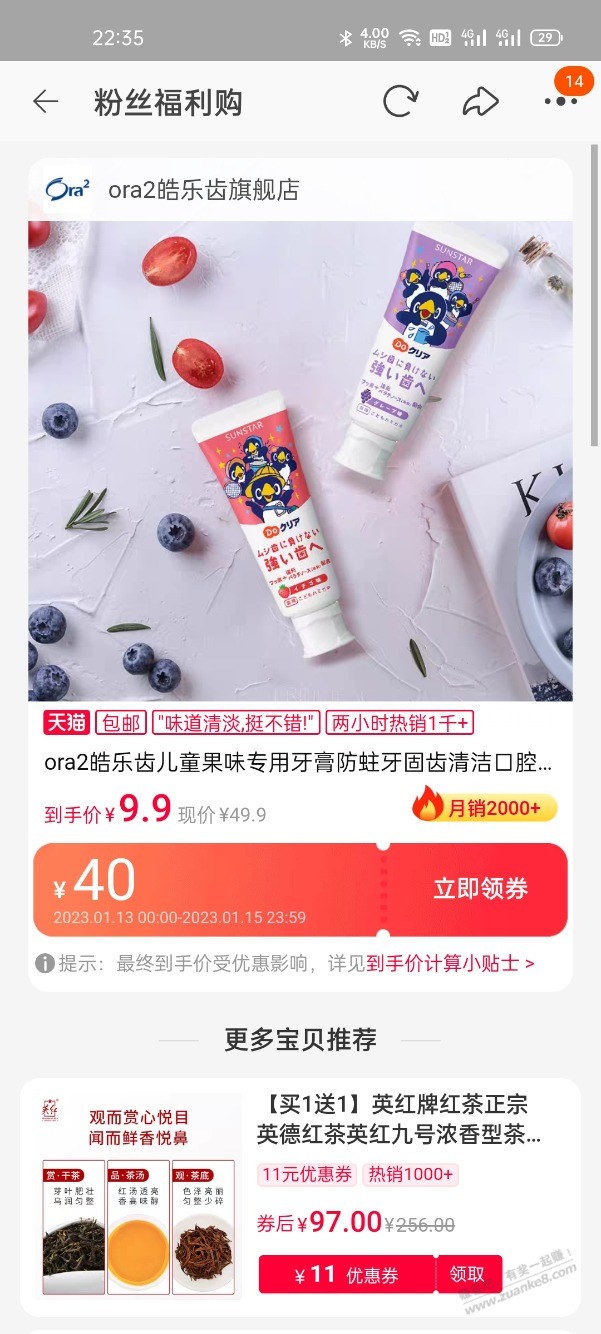Image resolution: width=601 pixels, height=1334 pixels.
Task: Refresh the page
Action: (x=400, y=102)
